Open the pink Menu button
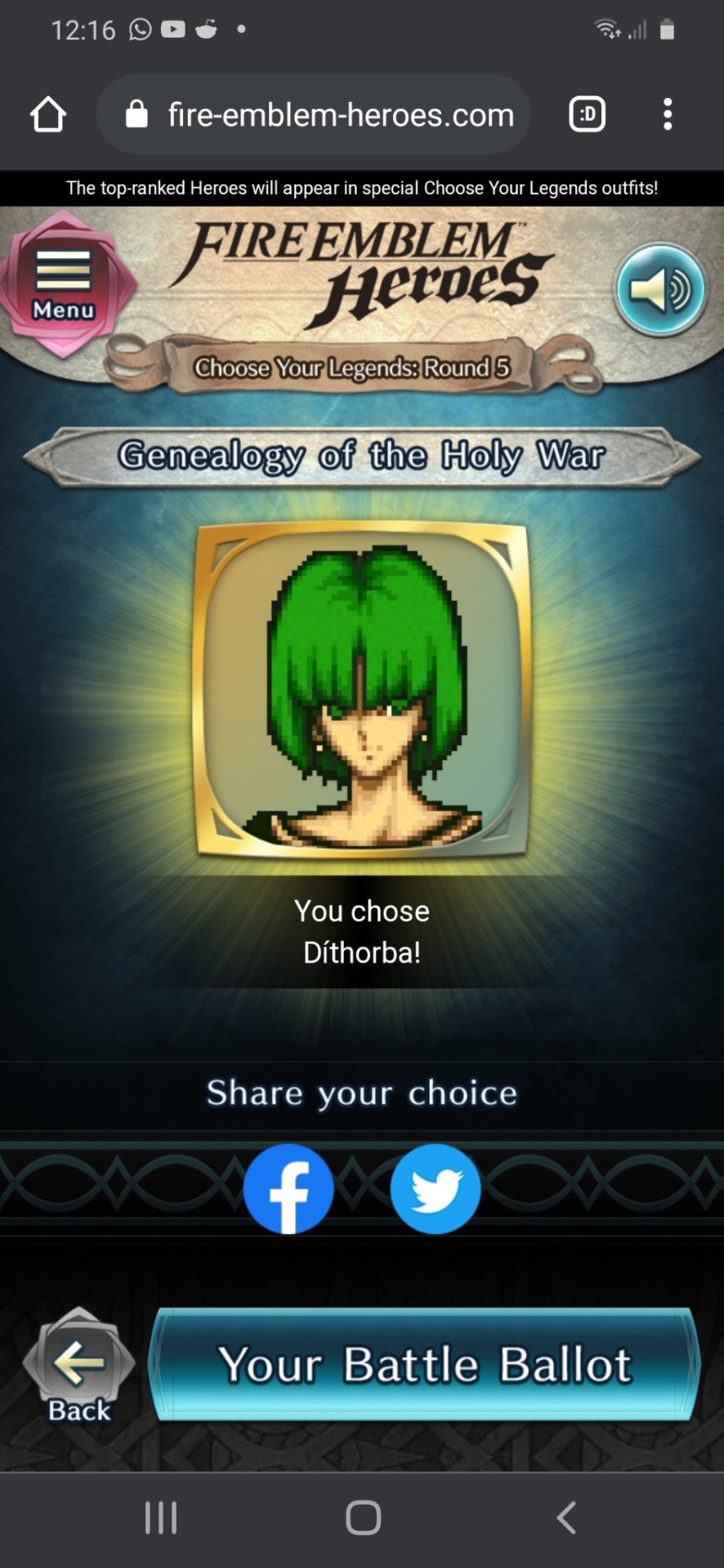Viewport: 724px width, 1568px height. [64, 283]
